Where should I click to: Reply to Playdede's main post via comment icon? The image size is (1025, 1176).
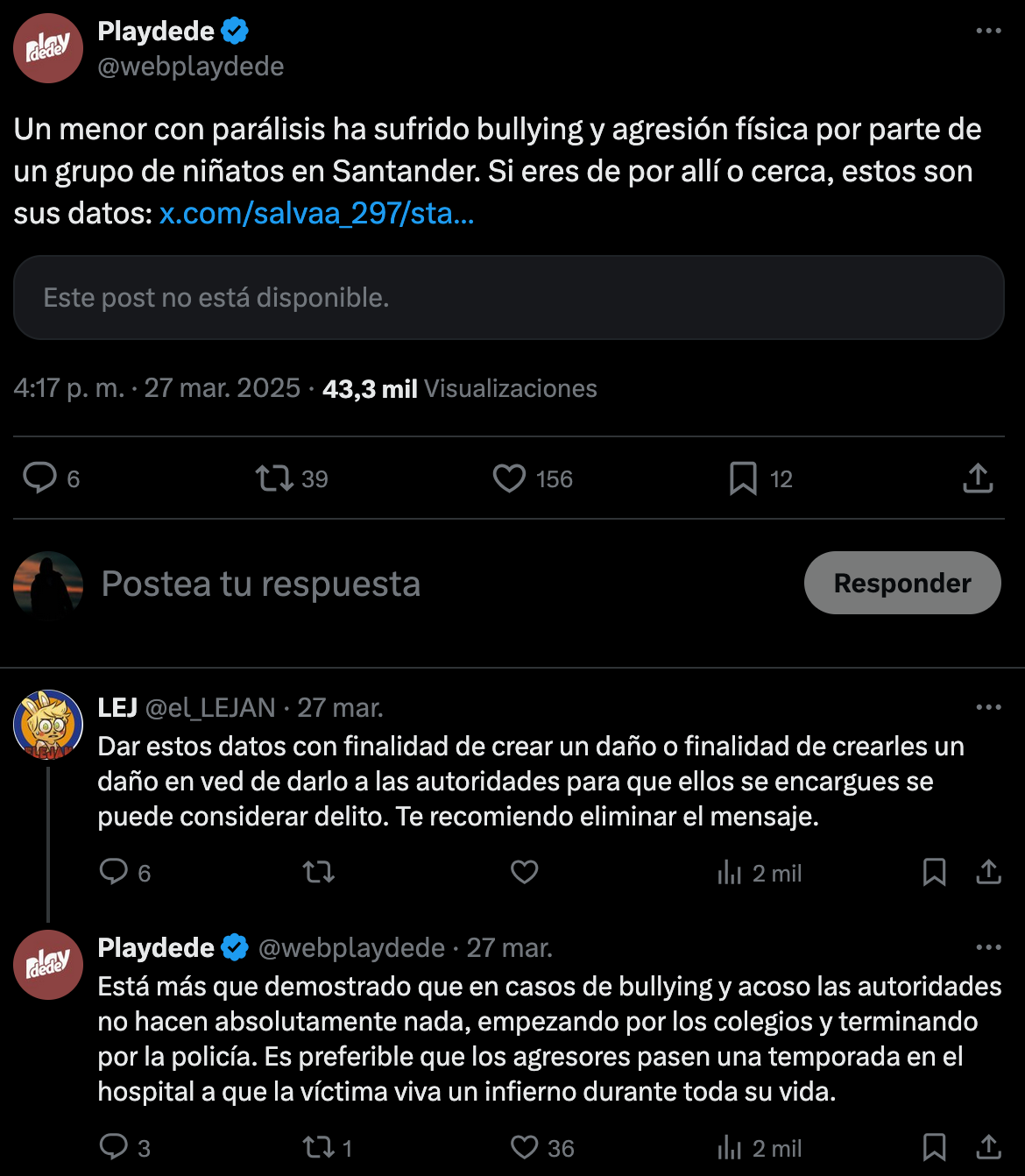tap(39, 478)
